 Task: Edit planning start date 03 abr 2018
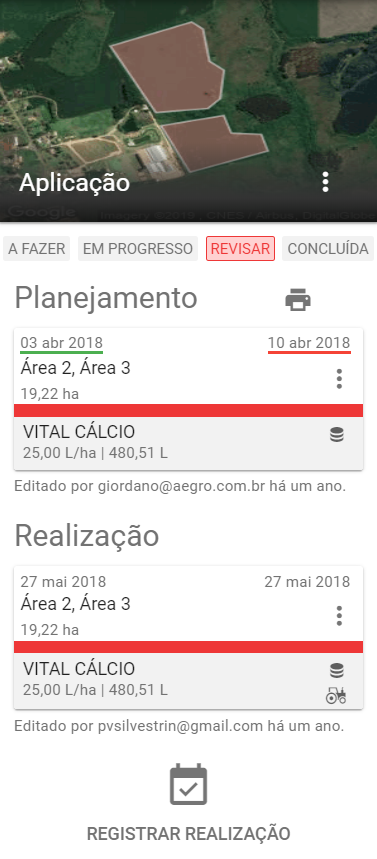(61, 343)
